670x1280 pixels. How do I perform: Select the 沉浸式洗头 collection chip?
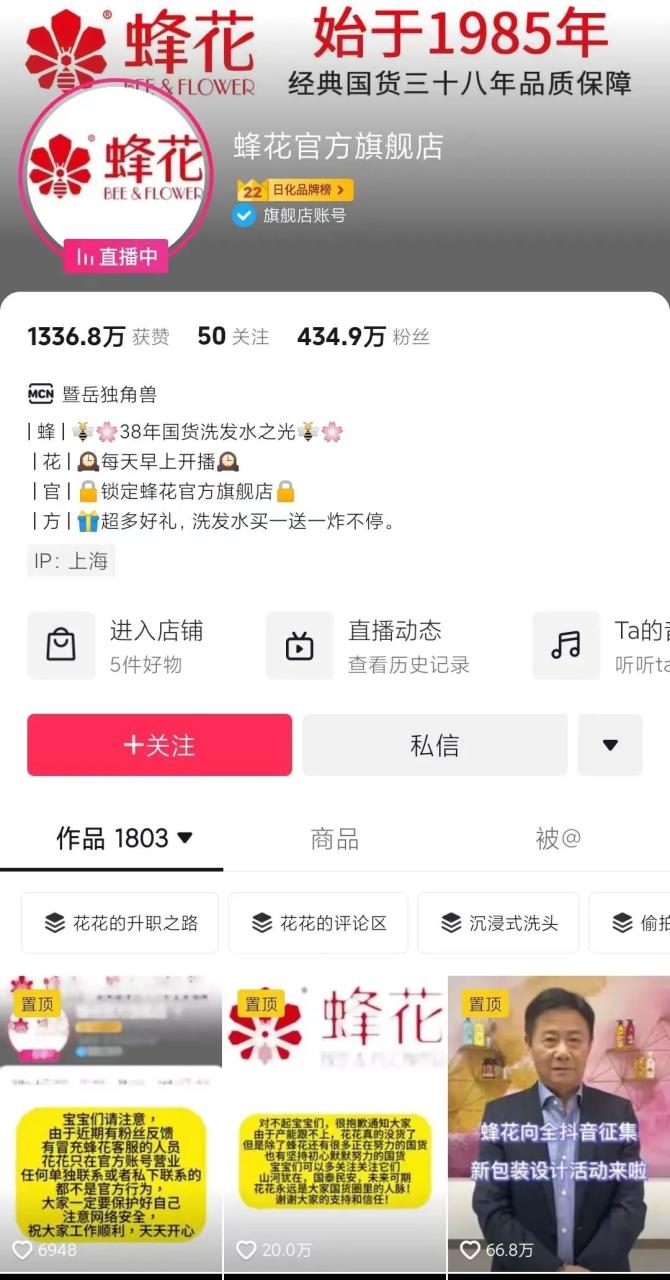498,923
